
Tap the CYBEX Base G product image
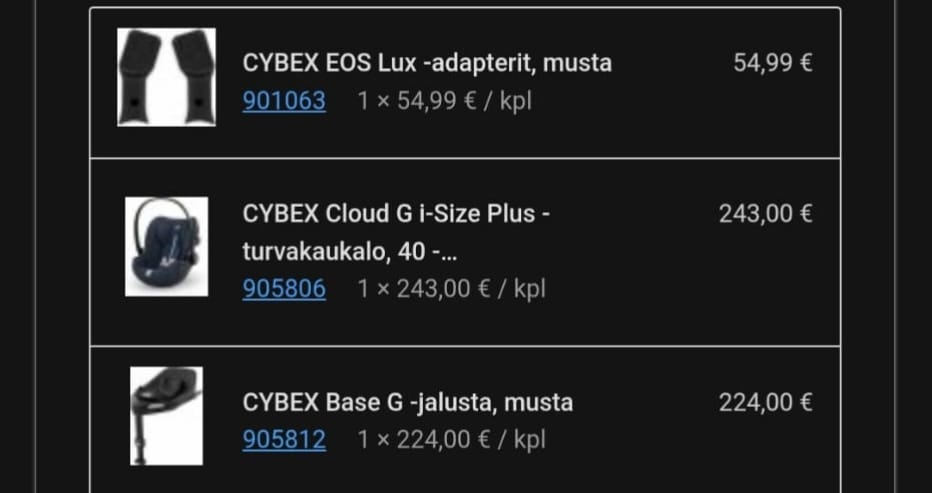tap(166, 415)
